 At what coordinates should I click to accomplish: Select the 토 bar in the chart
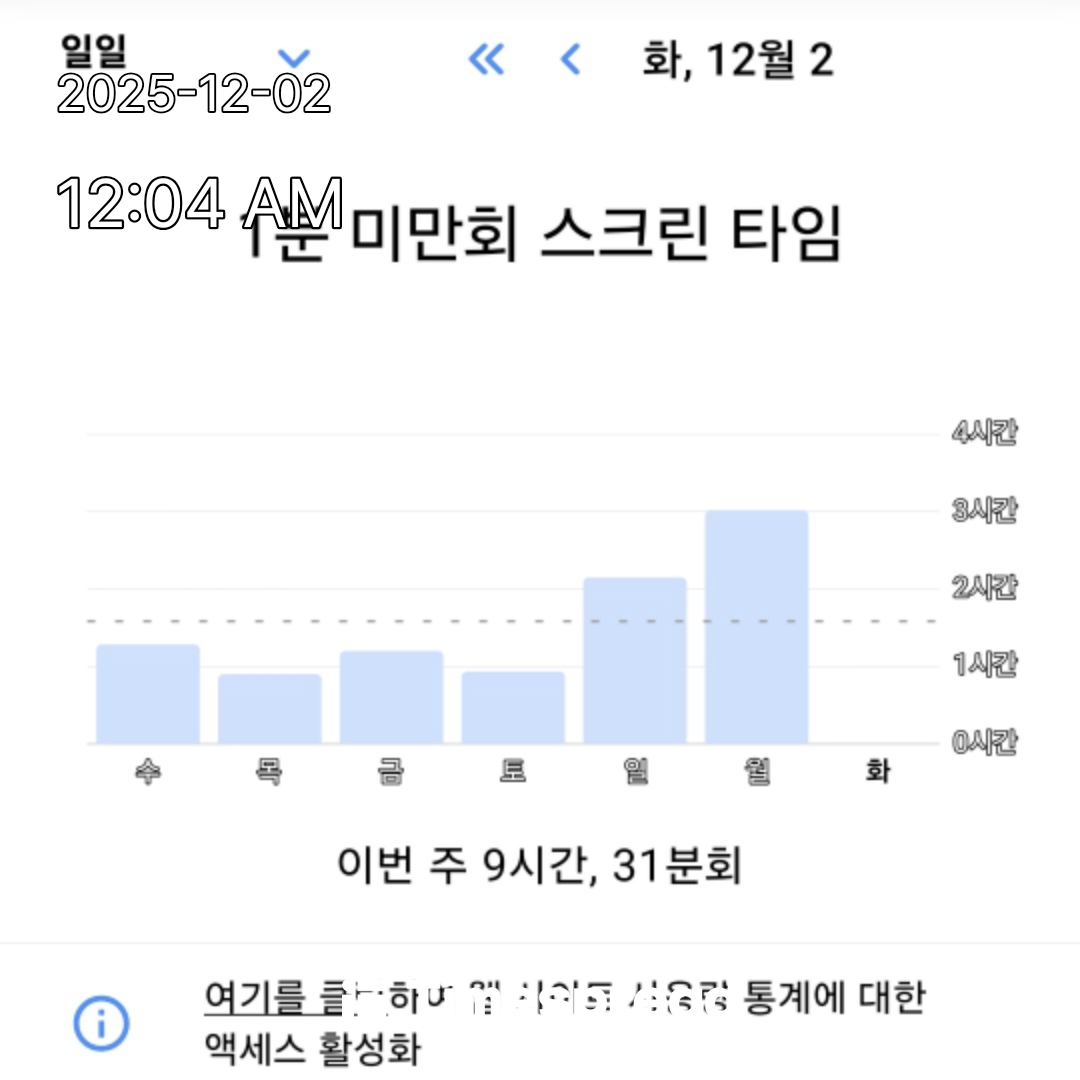pyautogui.click(x=513, y=707)
